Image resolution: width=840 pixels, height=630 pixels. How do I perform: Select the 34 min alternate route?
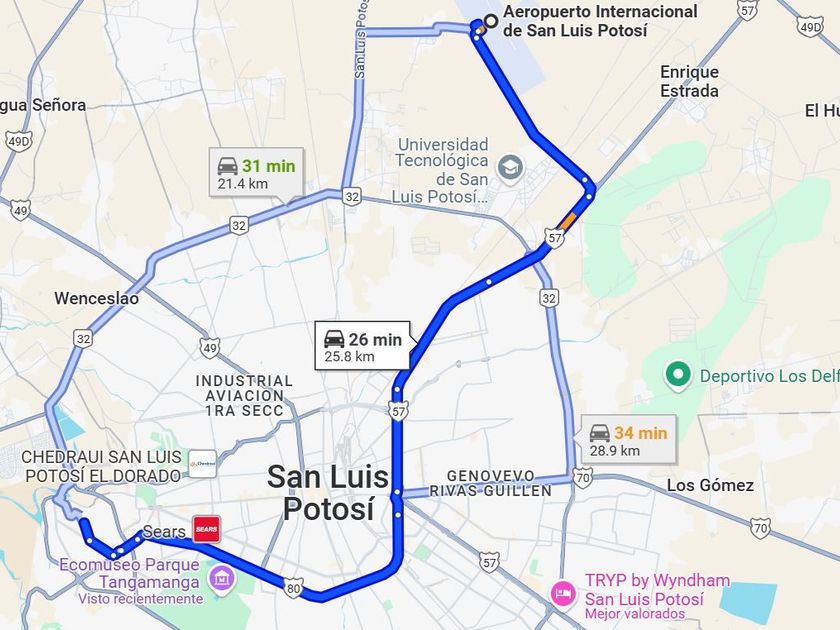627,440
